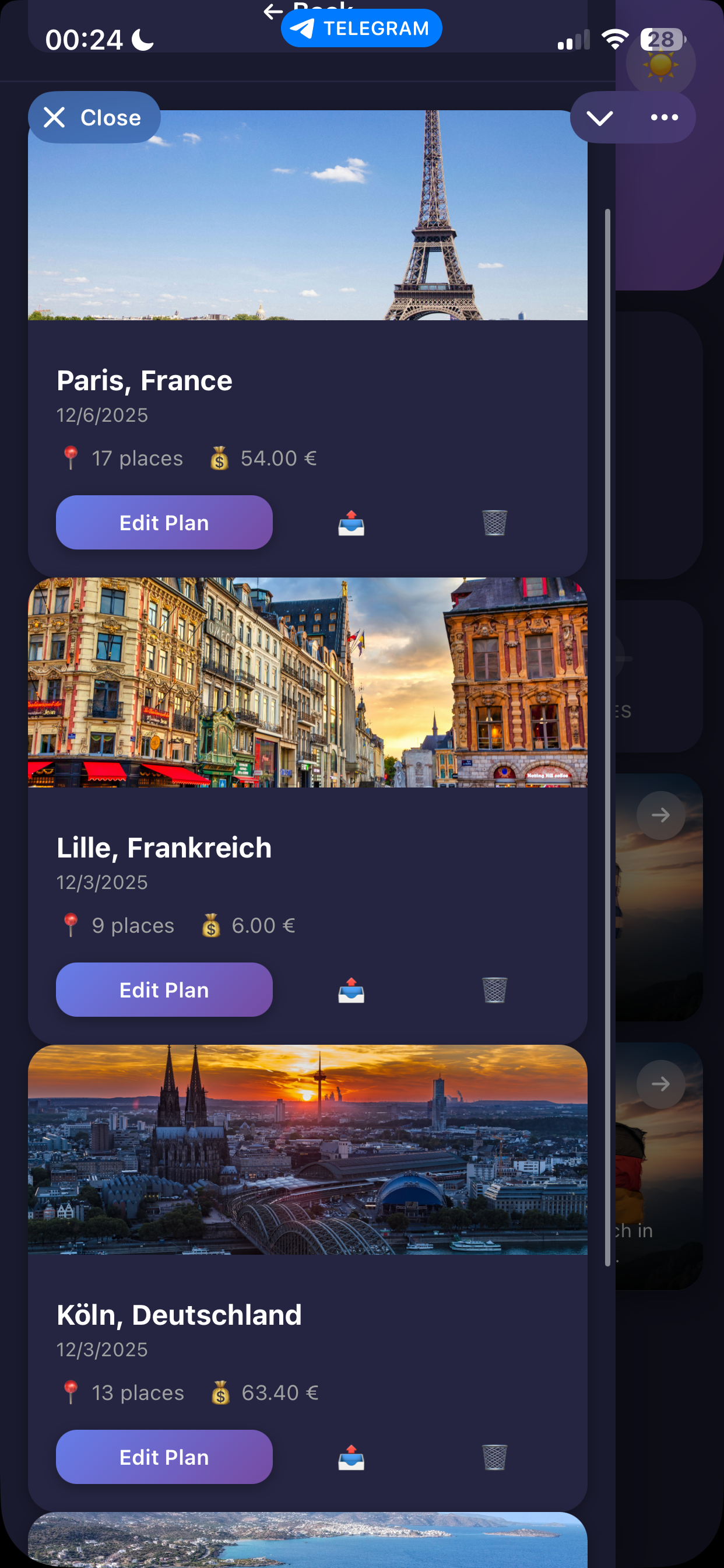
Task: Delete the Paris, France plan
Action: point(495,522)
